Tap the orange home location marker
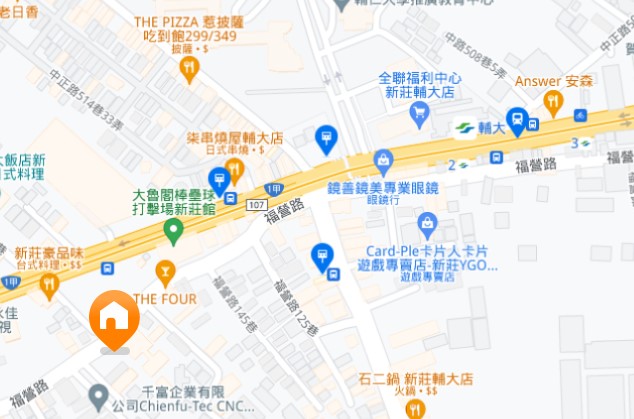 click(x=114, y=317)
